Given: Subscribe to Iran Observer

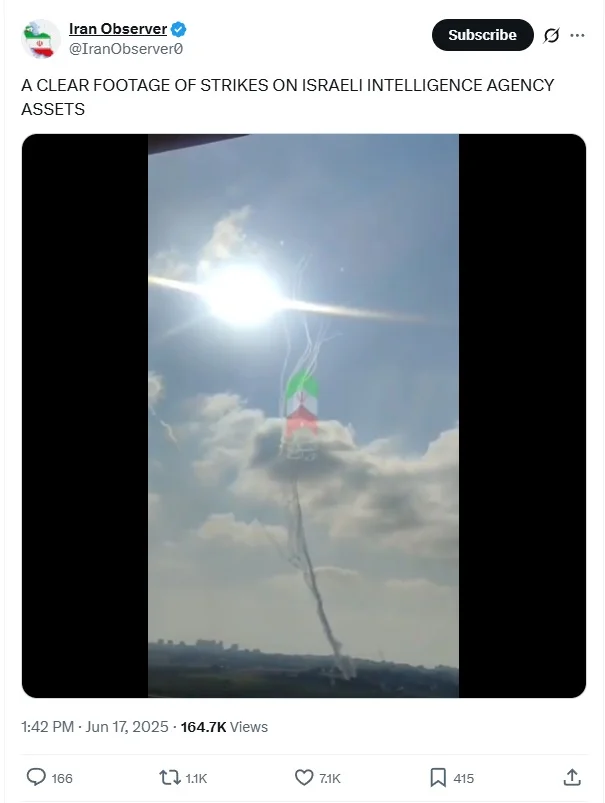Looking at the screenshot, I should tap(482, 35).
